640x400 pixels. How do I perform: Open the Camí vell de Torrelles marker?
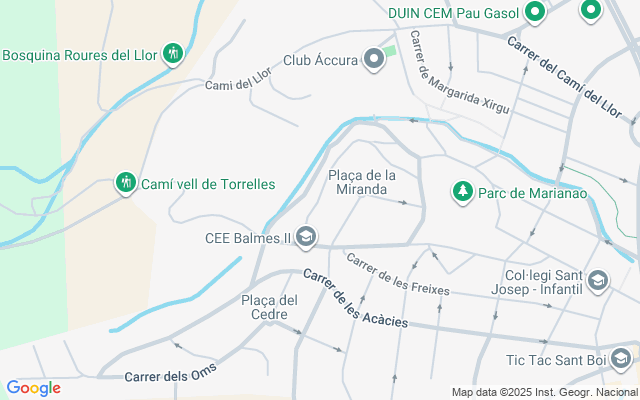point(125,182)
